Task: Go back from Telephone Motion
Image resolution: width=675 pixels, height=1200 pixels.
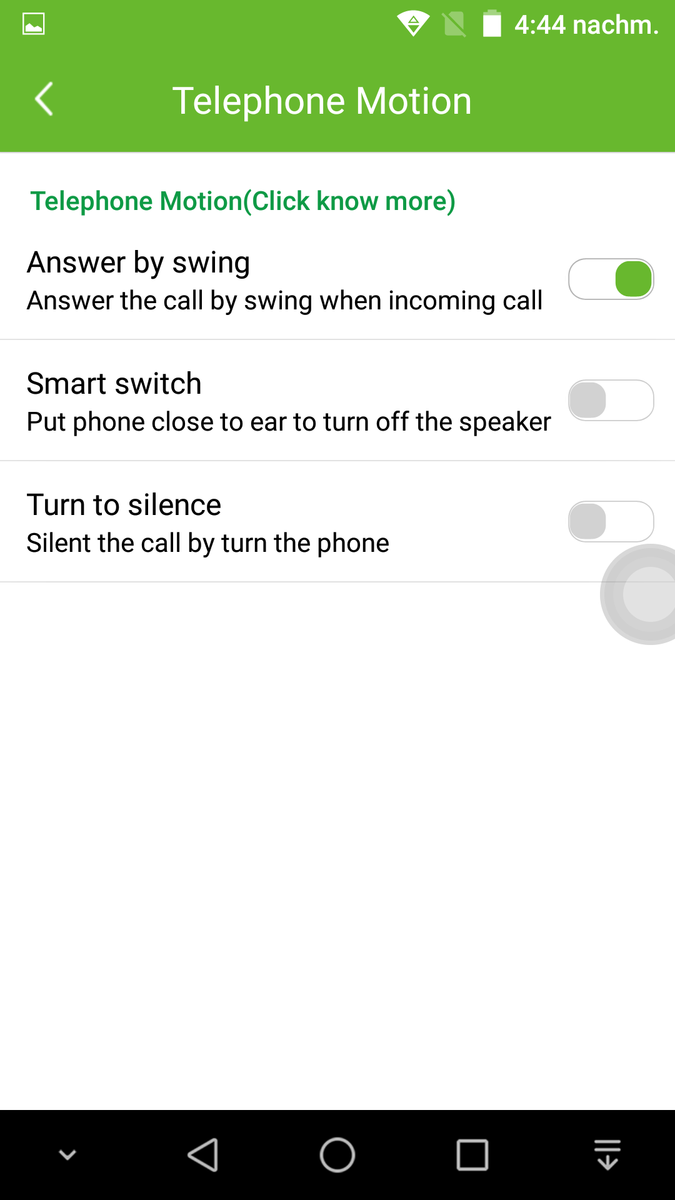Action: pyautogui.click(x=44, y=100)
